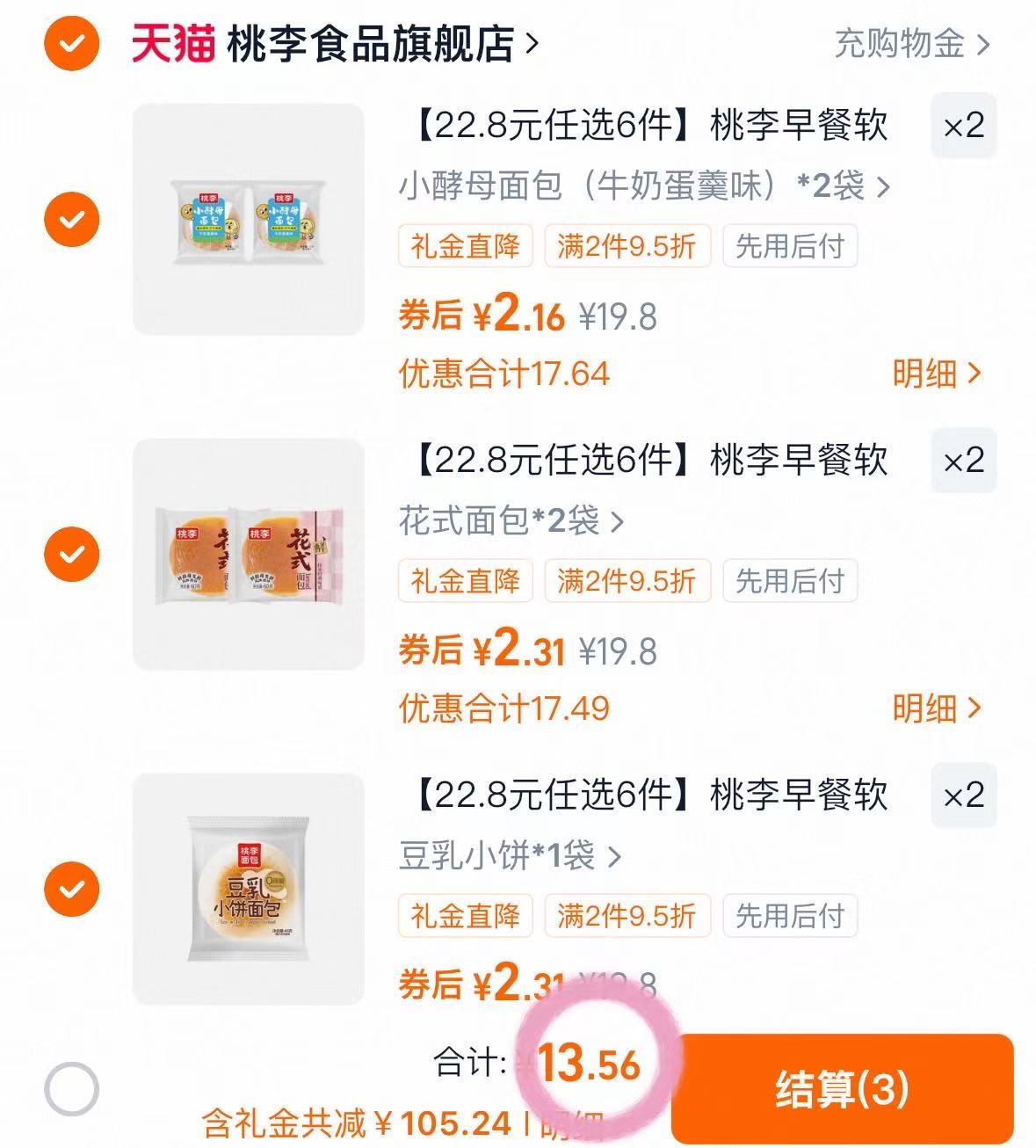
Task: Open the 花式面包*2袋 product details arrow
Action: (621, 524)
